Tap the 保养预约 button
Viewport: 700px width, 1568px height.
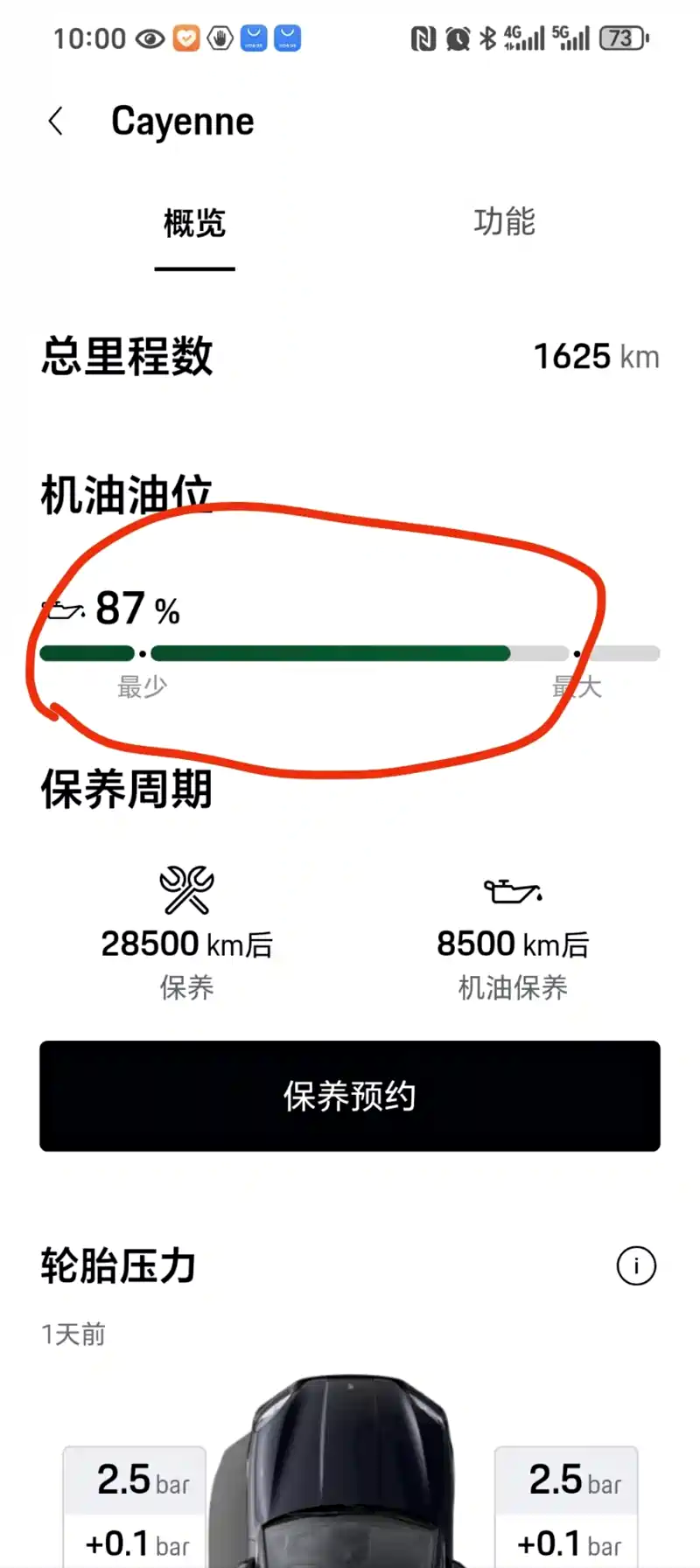click(350, 1096)
